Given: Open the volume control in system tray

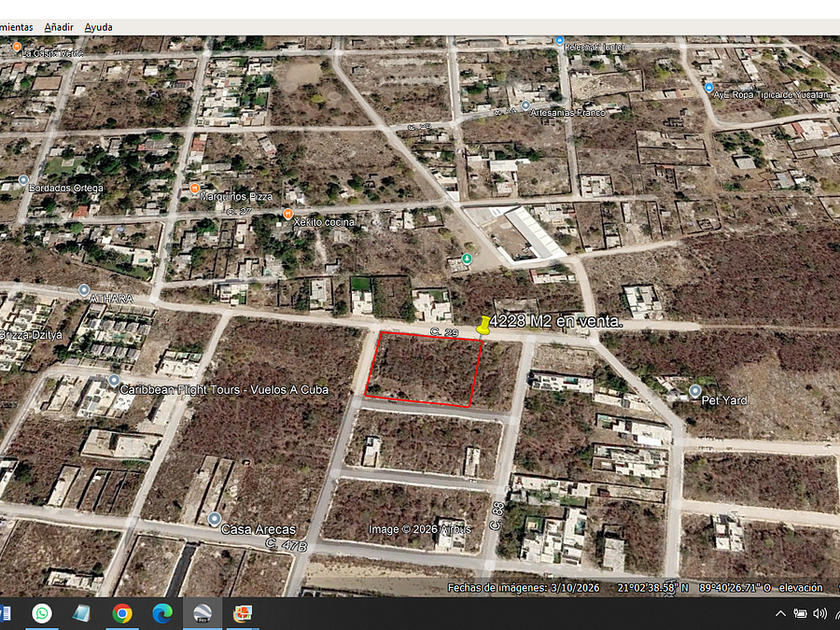Looking at the screenshot, I should pos(820,614).
